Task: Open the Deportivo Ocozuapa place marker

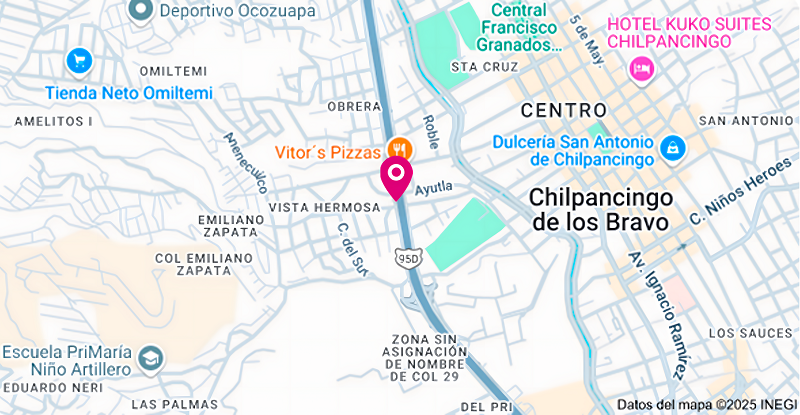Action: pos(141,11)
